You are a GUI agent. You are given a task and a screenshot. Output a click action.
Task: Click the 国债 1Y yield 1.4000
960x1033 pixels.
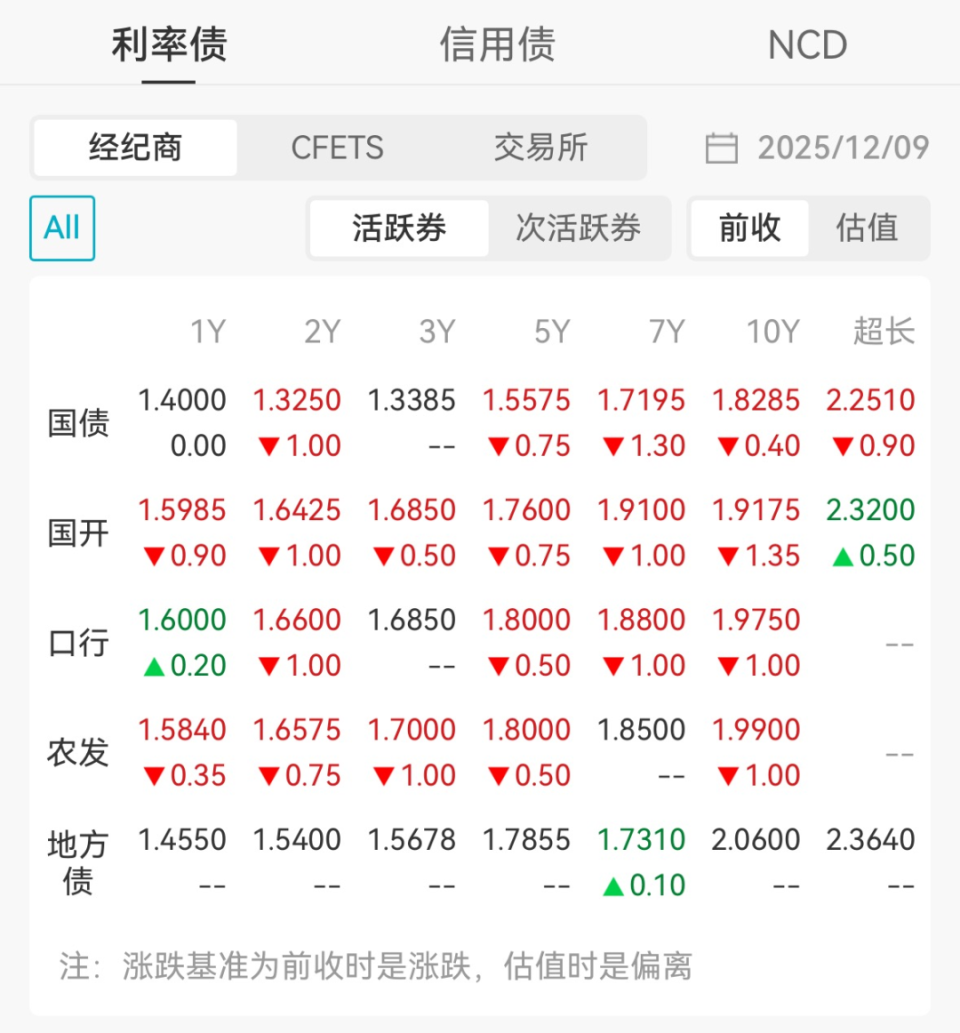click(182, 399)
